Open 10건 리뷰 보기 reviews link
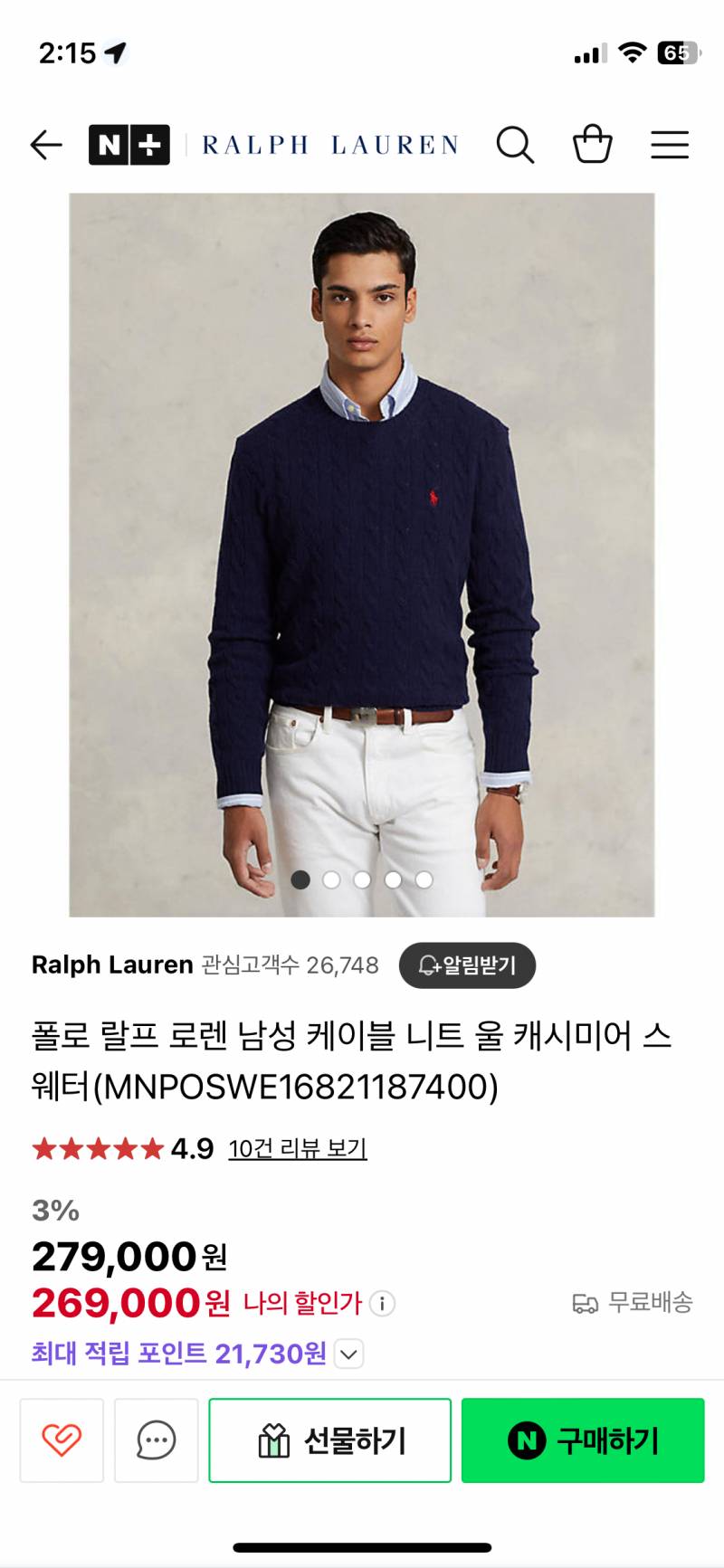This screenshot has width=724, height=1568. [x=298, y=1149]
